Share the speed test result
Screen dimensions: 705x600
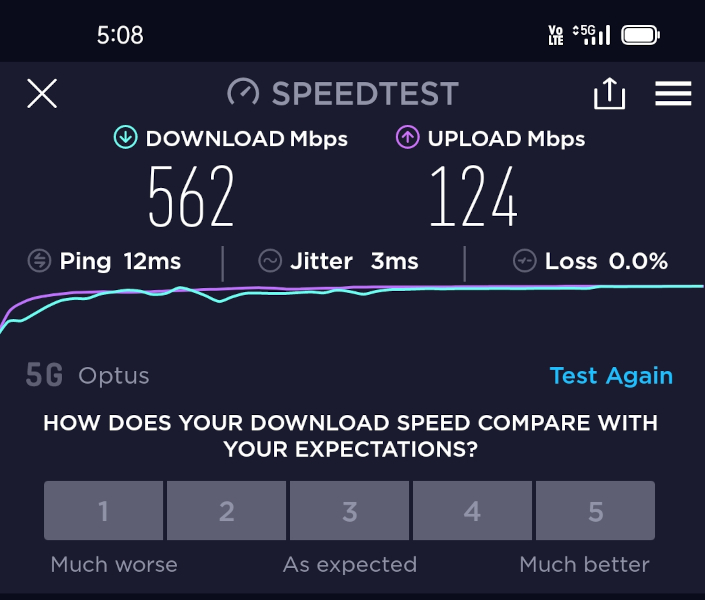609,94
